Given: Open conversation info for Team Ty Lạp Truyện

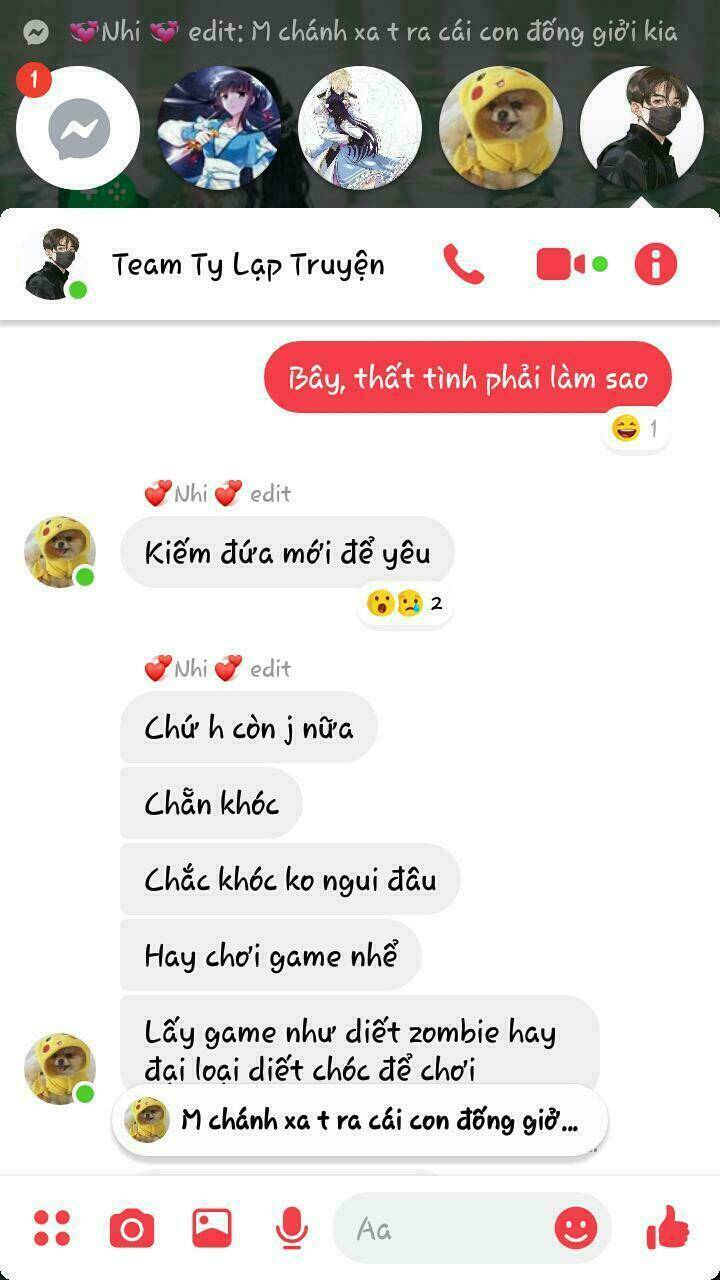Looking at the screenshot, I should click(x=656, y=265).
